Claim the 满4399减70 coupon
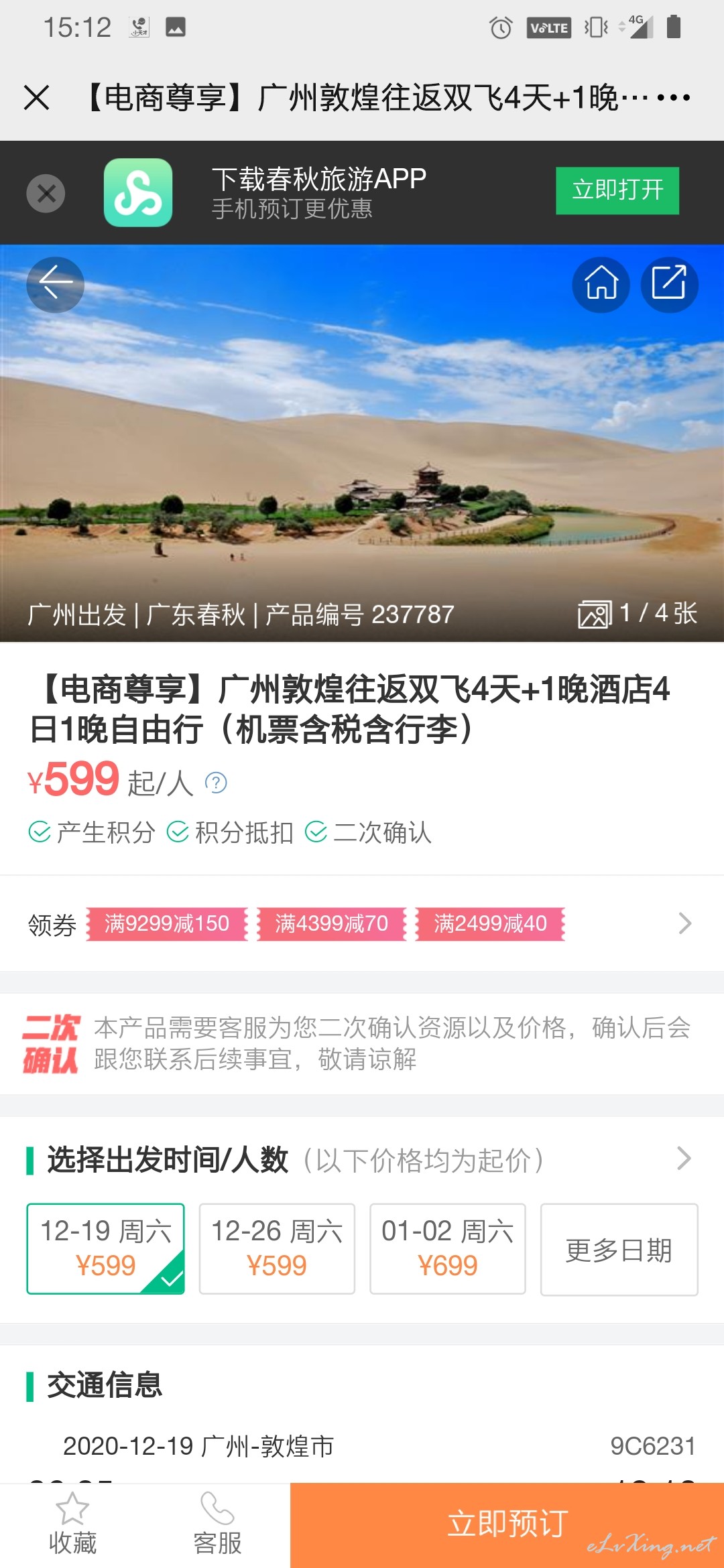 [x=332, y=924]
